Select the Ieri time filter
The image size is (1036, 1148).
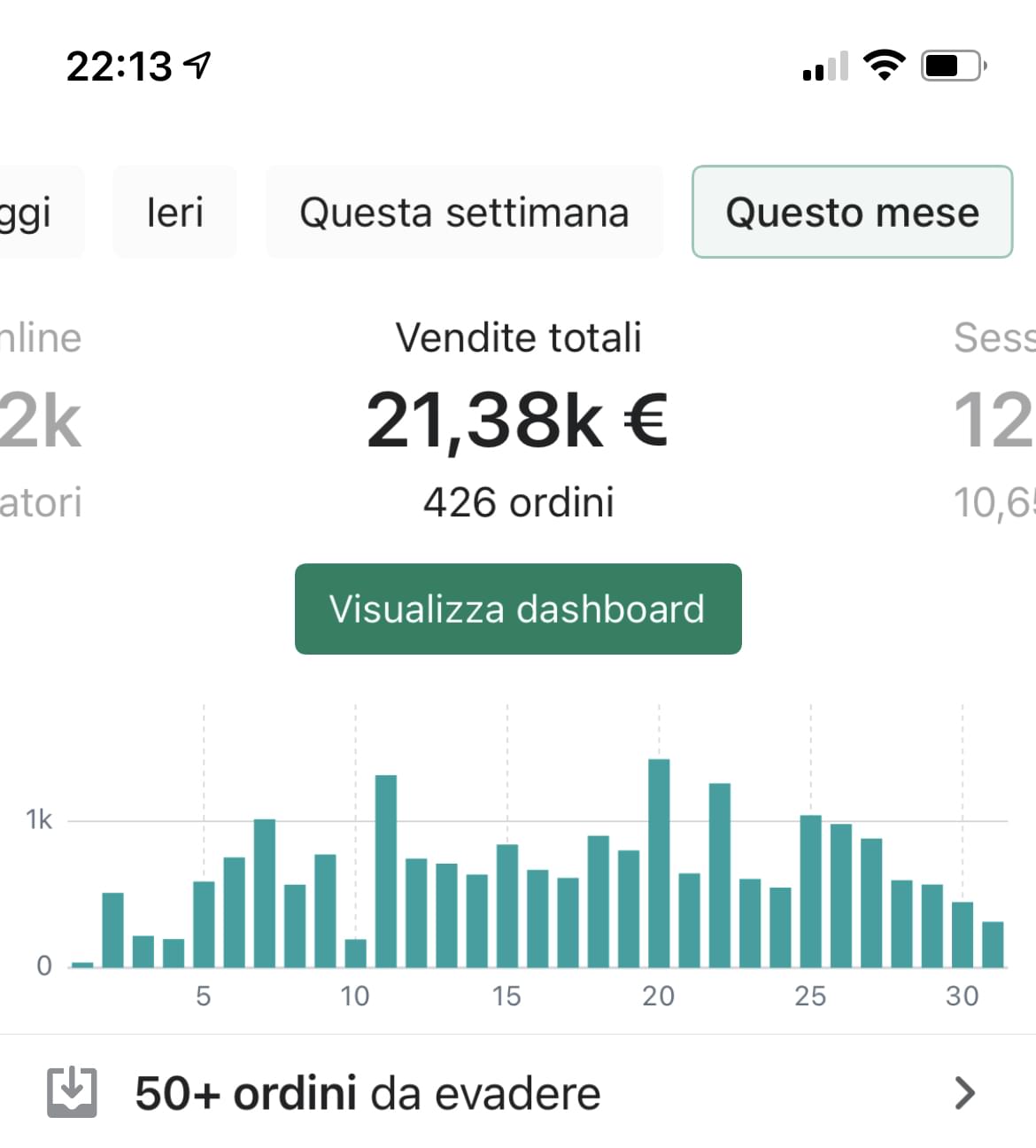[174, 213]
